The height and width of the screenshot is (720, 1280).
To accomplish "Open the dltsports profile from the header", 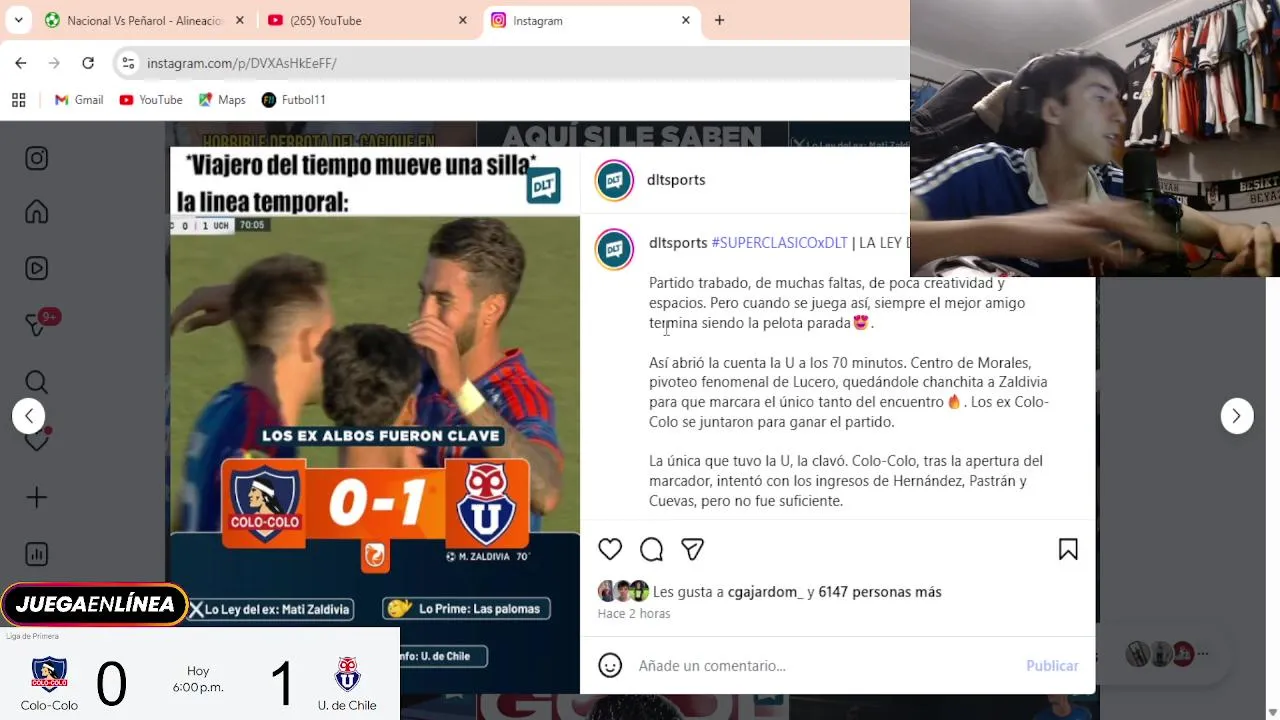I will pos(676,180).
